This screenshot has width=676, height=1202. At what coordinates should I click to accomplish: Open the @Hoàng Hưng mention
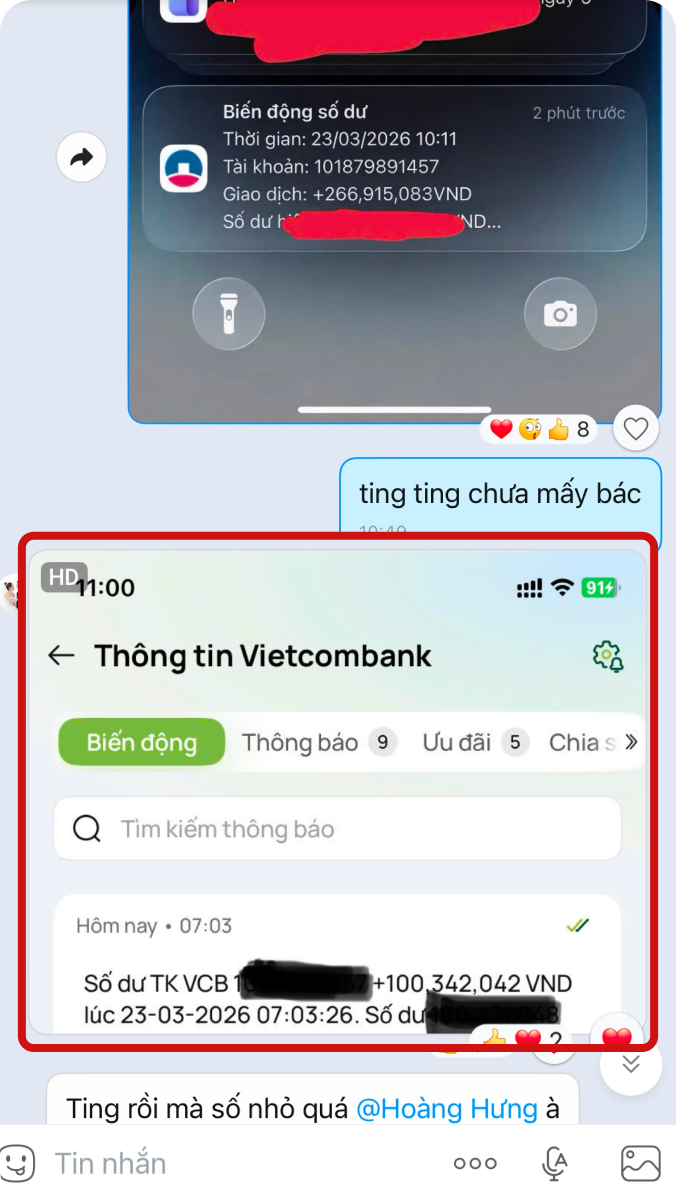(x=446, y=1108)
